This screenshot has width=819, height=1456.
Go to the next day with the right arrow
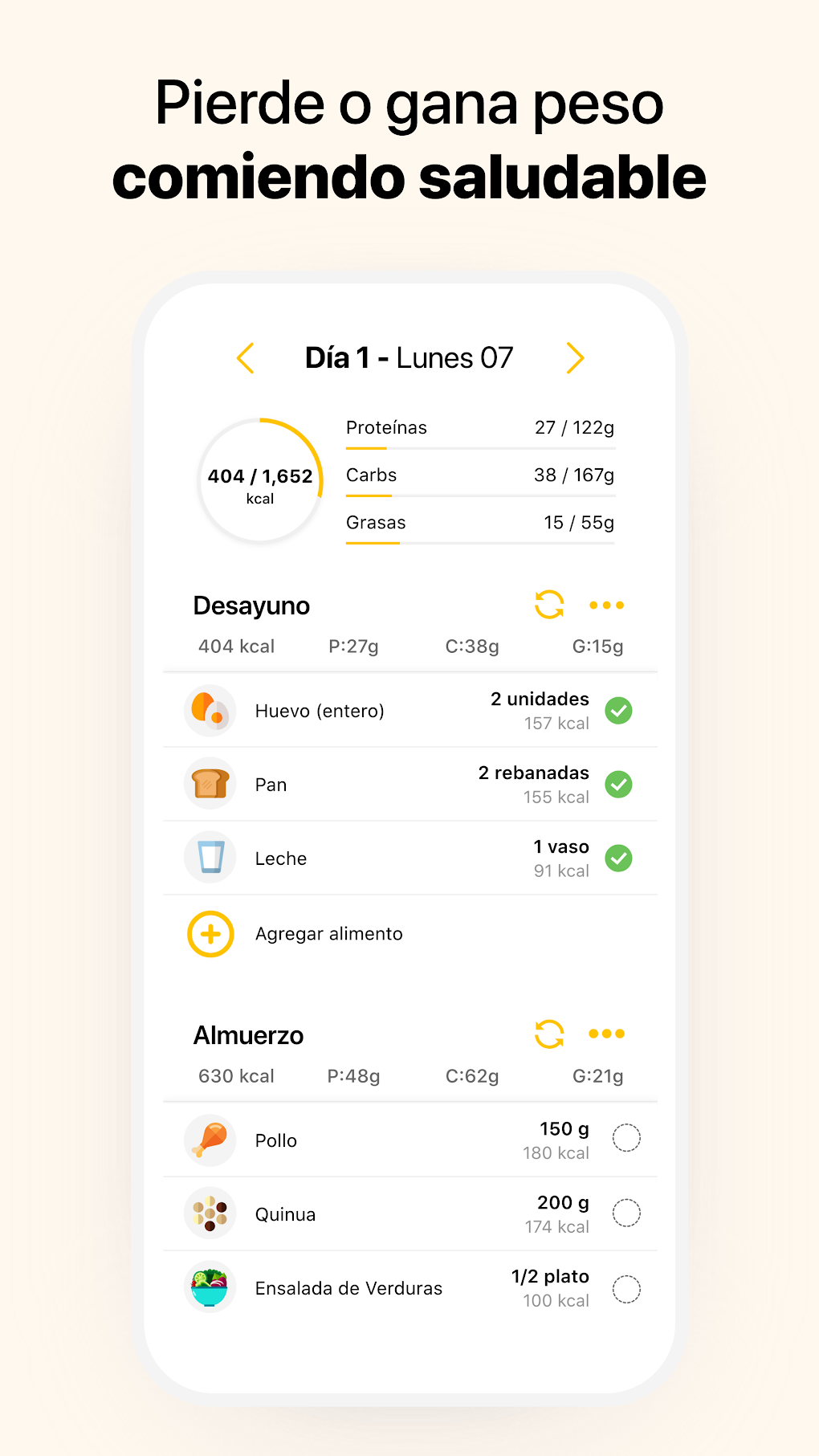pos(575,358)
